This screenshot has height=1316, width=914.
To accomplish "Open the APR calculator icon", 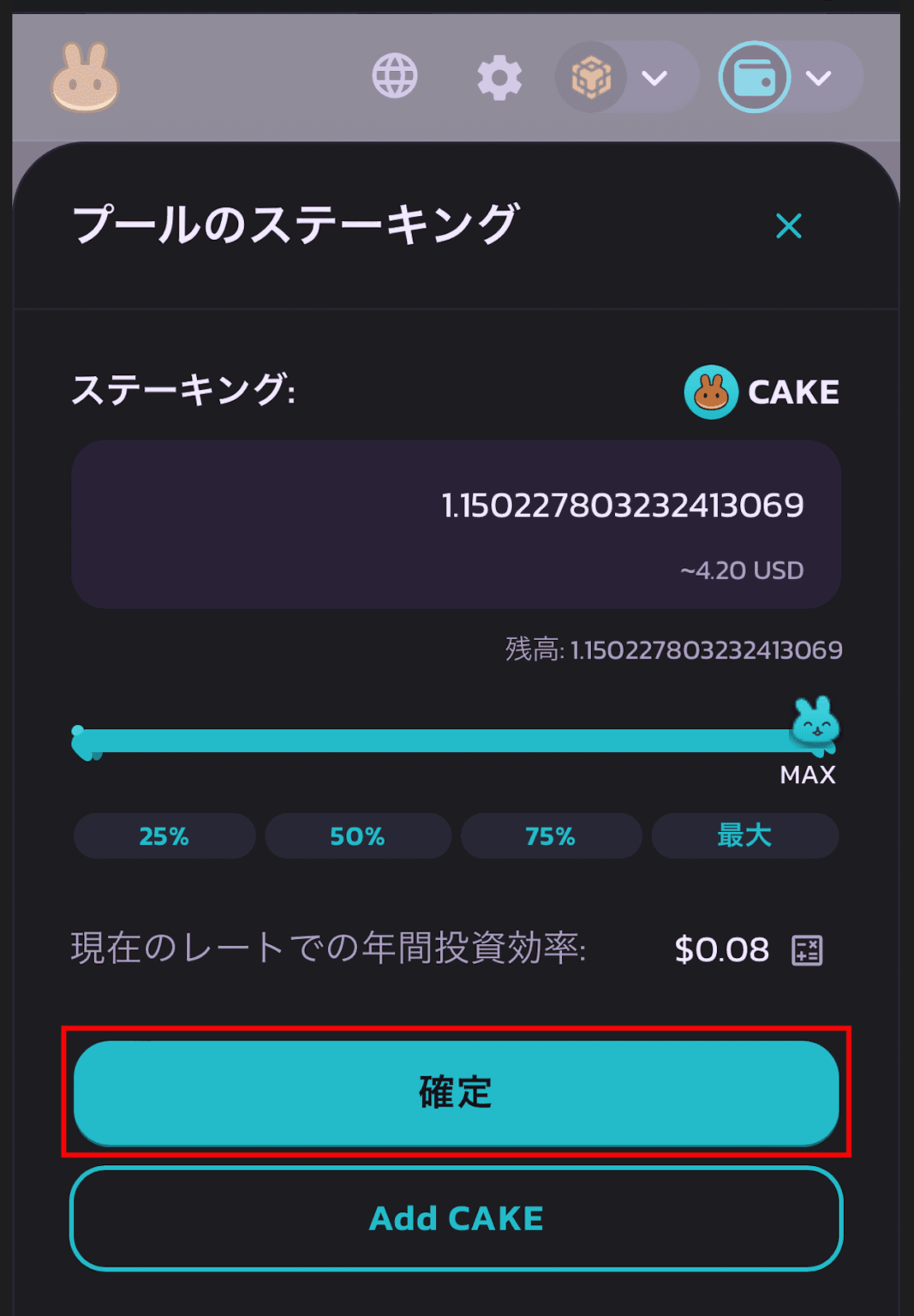I will coord(806,948).
